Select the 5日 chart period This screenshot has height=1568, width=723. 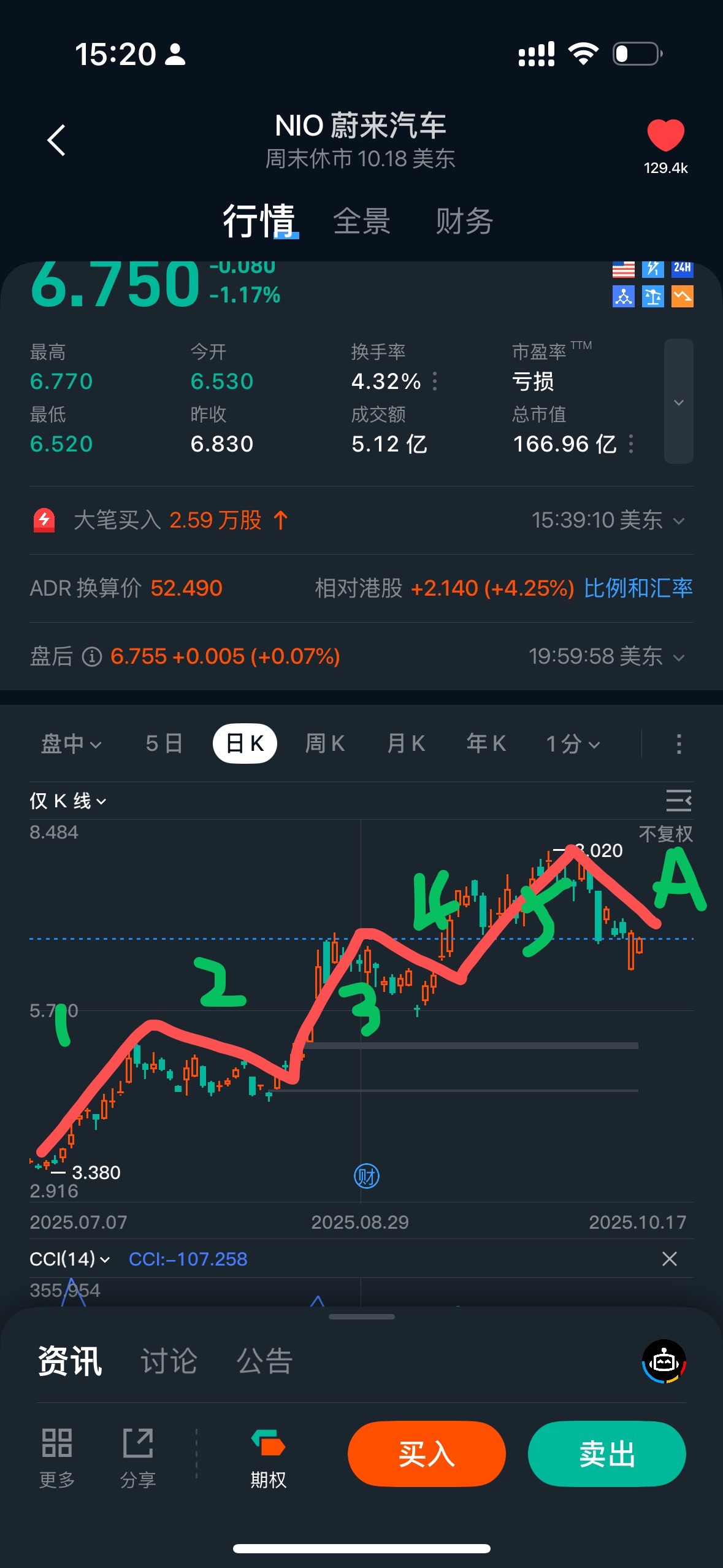click(x=164, y=744)
